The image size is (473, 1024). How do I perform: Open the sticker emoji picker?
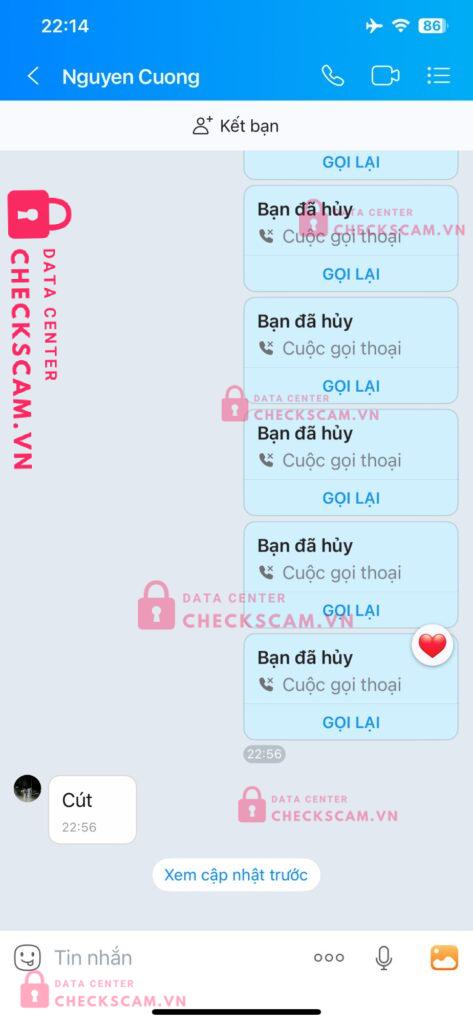tap(27, 958)
